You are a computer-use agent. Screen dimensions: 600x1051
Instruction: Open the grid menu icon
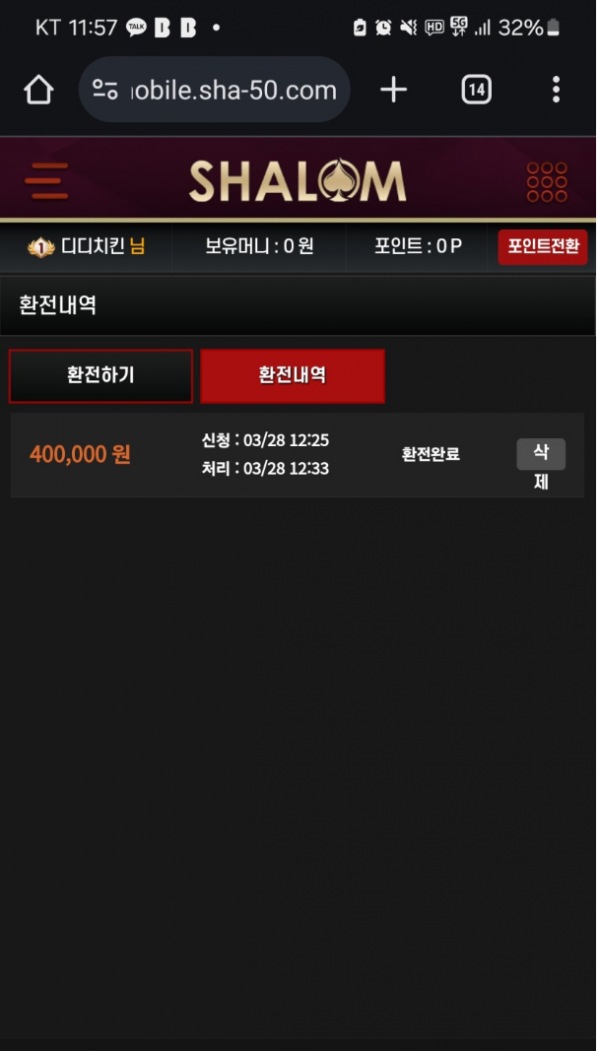click(546, 181)
